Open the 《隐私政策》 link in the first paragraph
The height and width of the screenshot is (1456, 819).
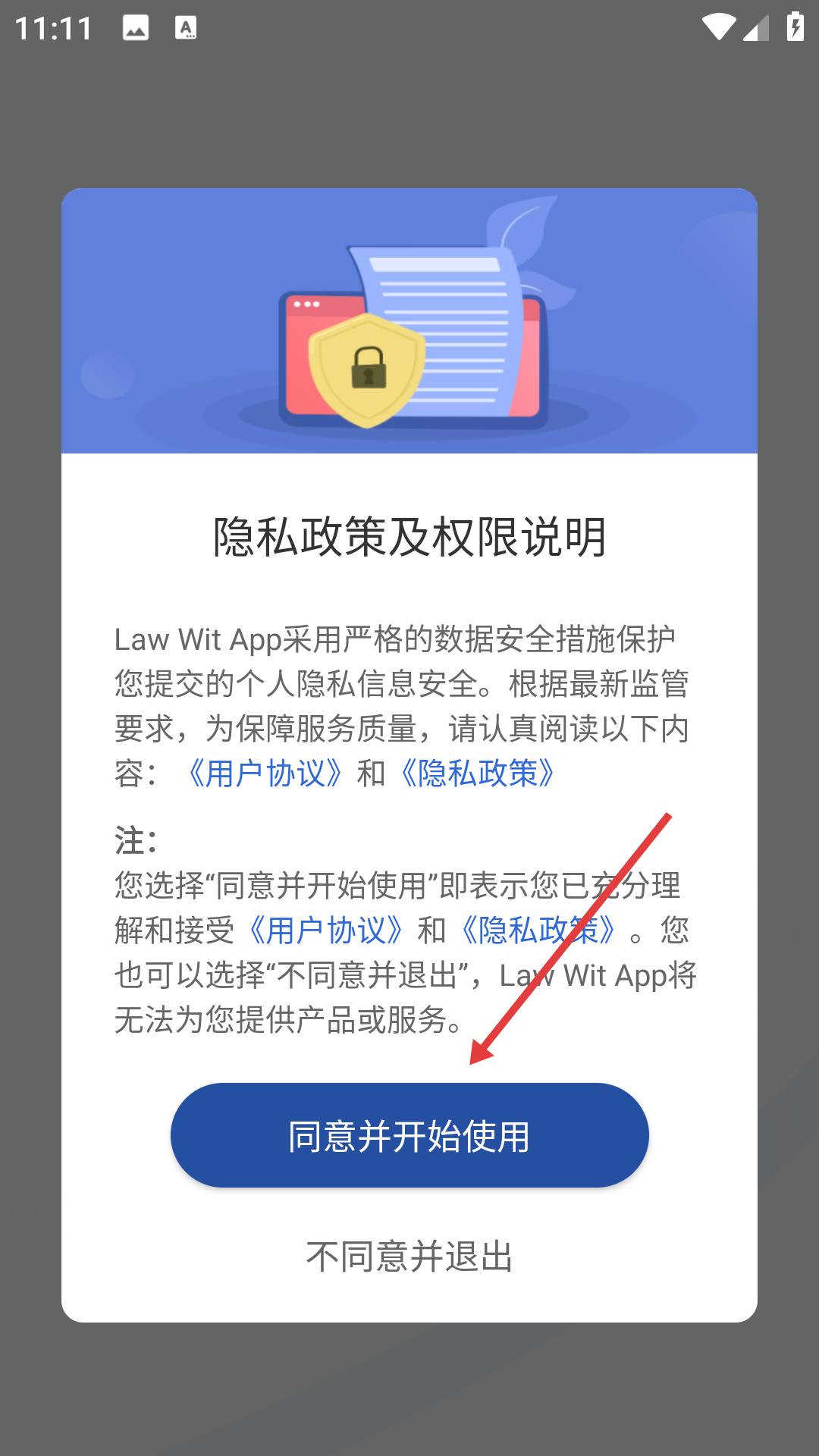point(478,773)
